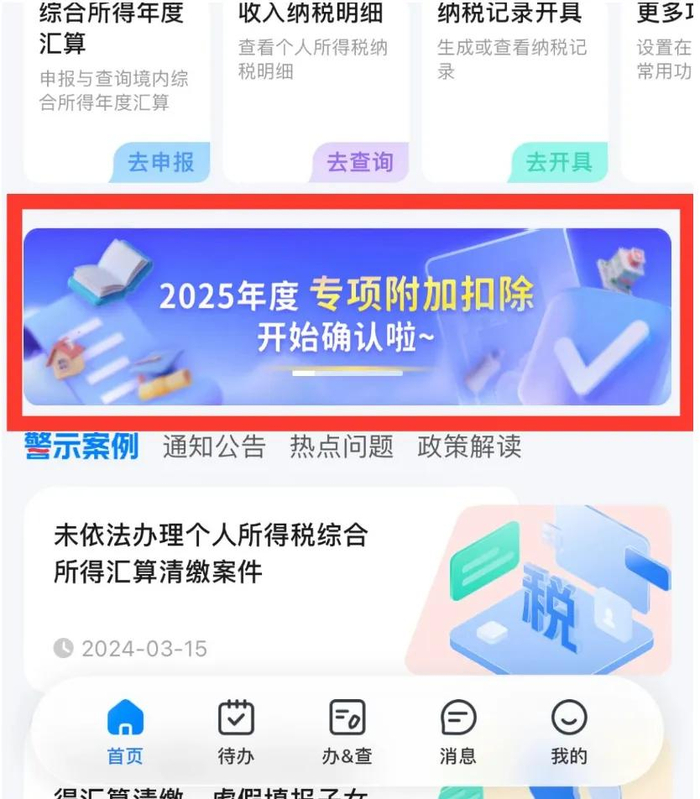
Task: Open the 纳税记录开具 card
Action: (x=515, y=91)
